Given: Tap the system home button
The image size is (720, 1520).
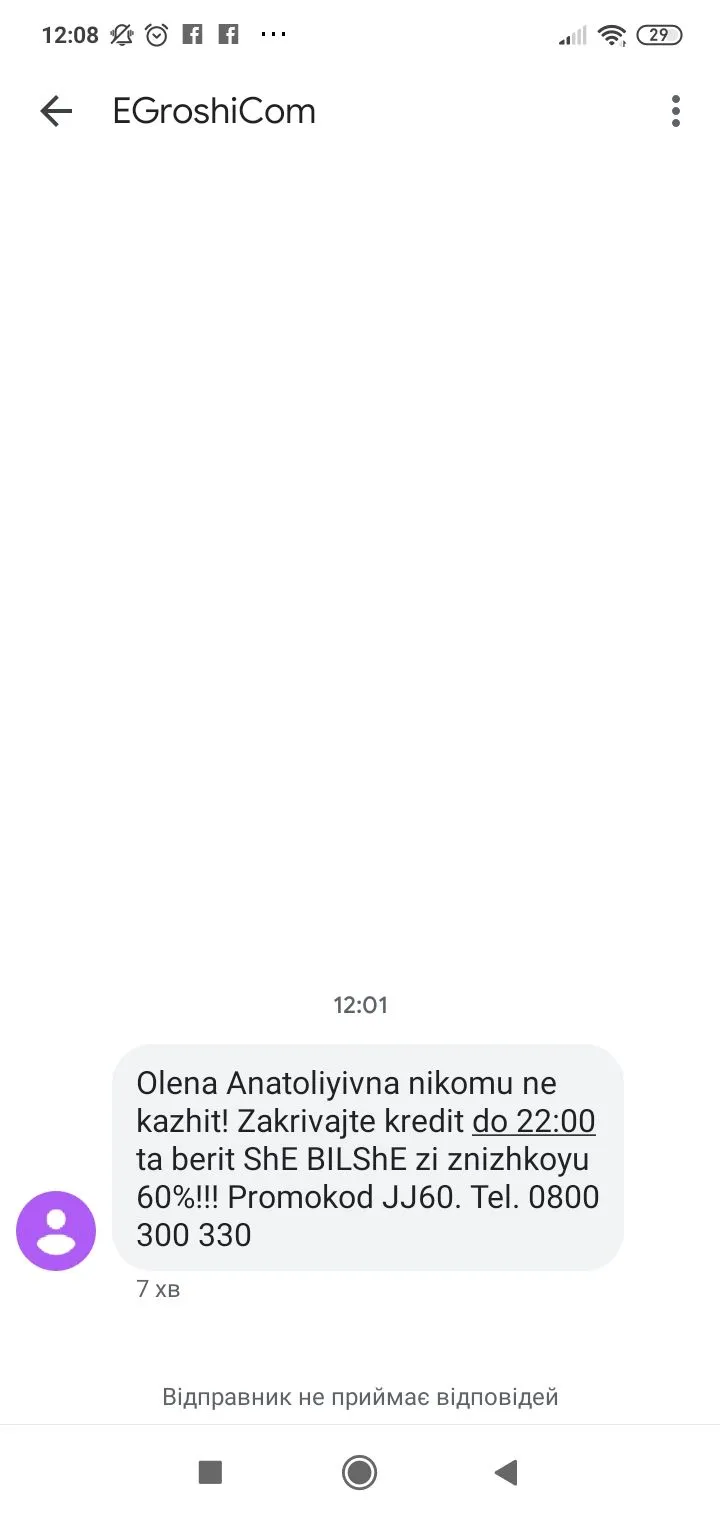Looking at the screenshot, I should click(x=359, y=1472).
